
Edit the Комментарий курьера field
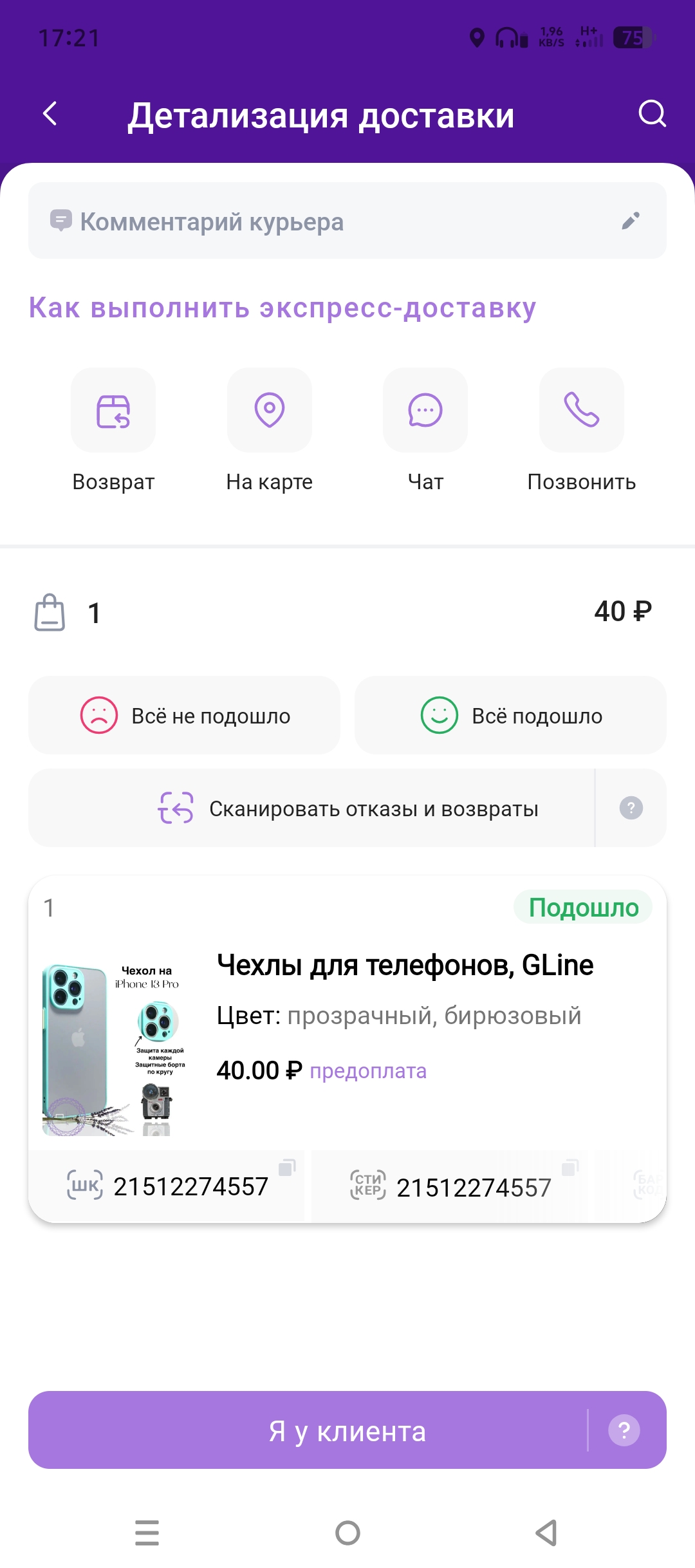click(630, 221)
